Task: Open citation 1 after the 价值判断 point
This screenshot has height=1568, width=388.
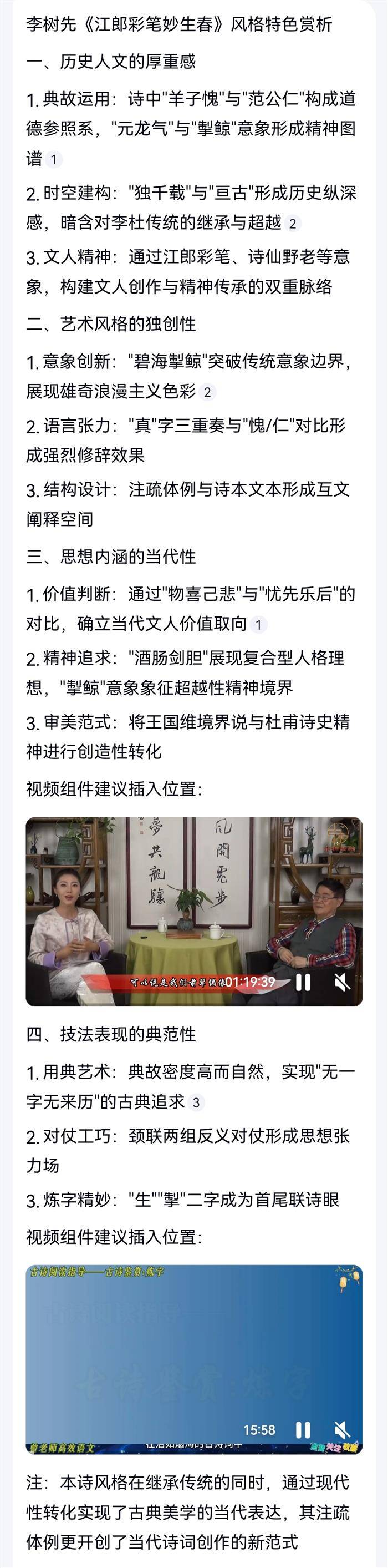Action: (258, 625)
